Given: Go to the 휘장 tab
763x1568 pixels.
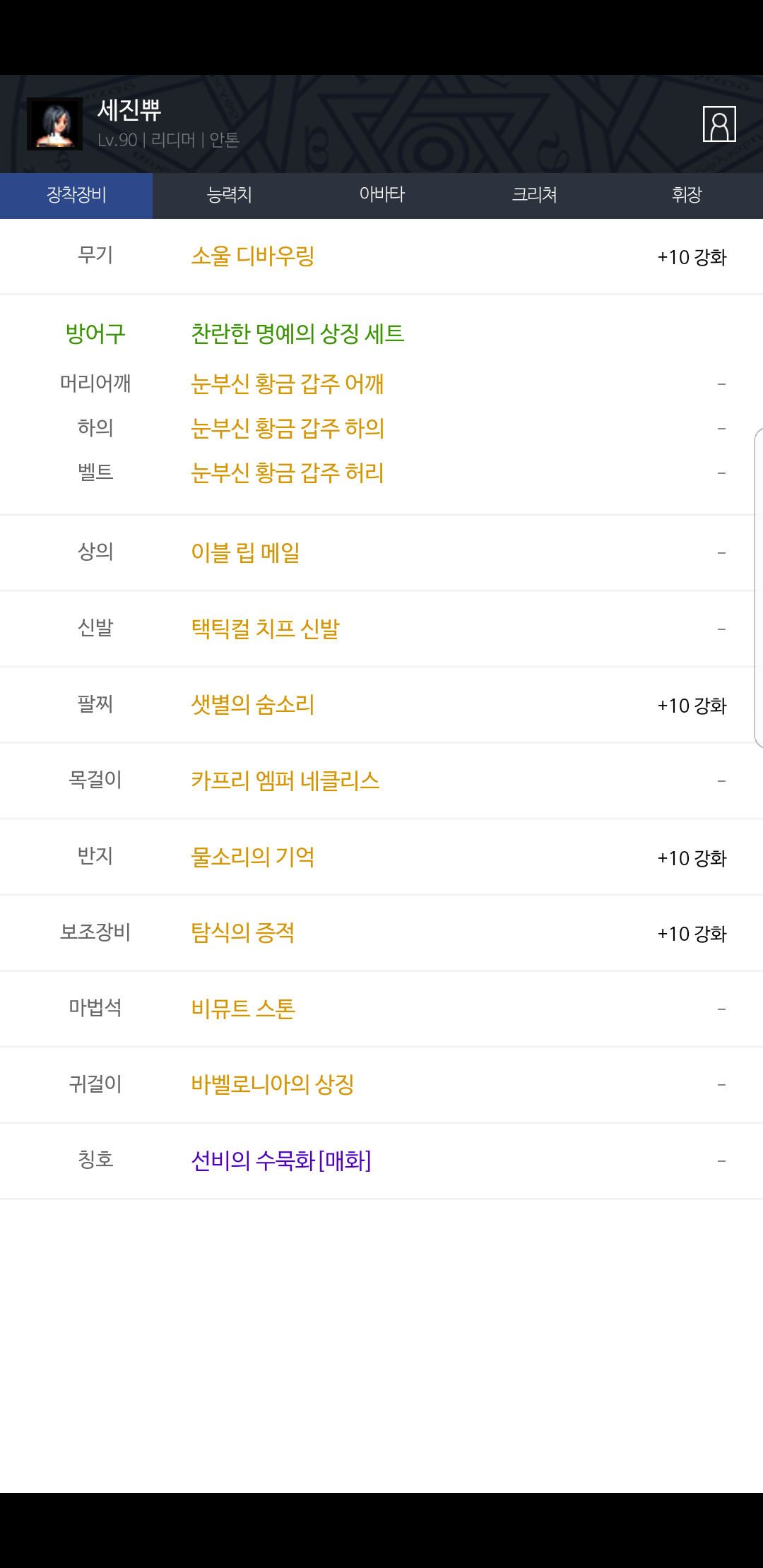Looking at the screenshot, I should tap(687, 195).
